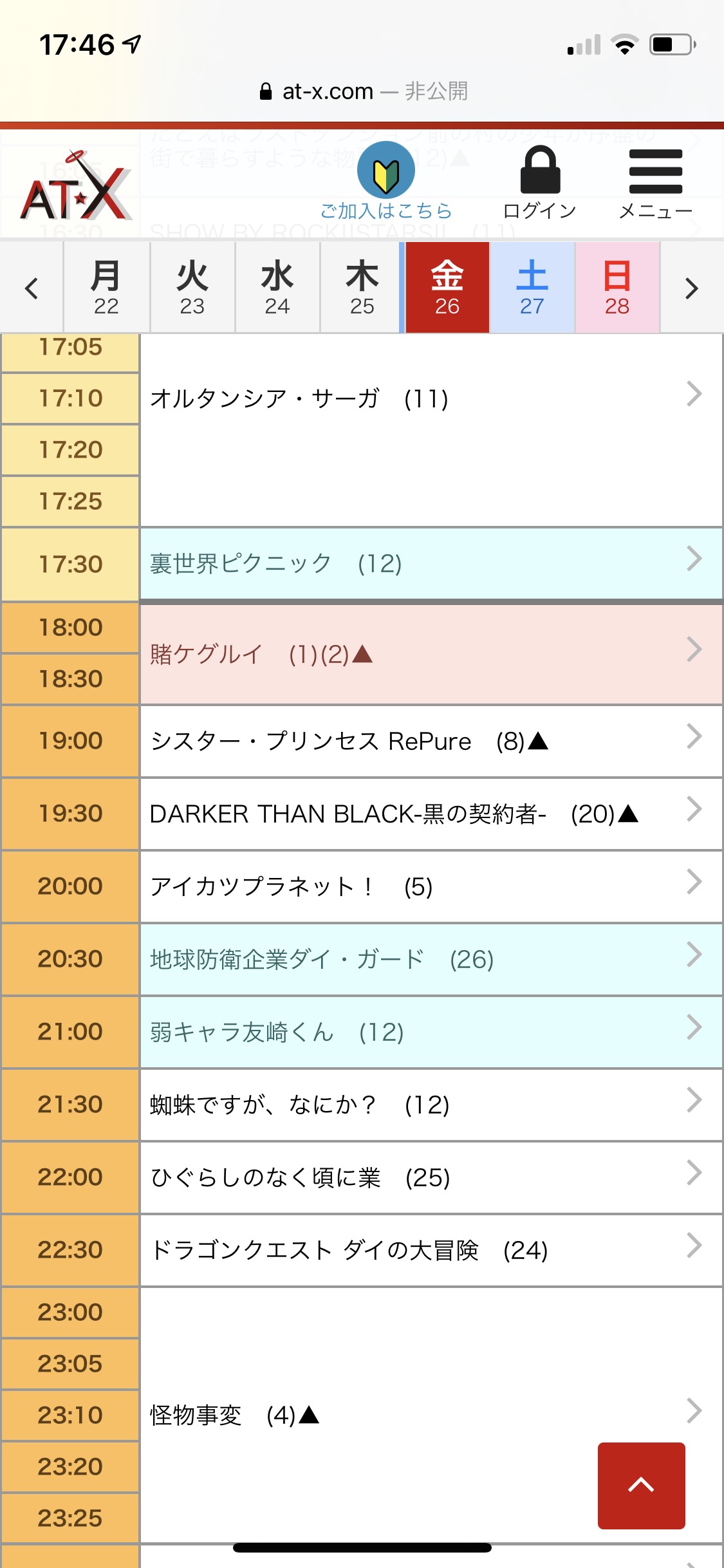Screen dimensions: 724x1568
Task: View DARKER THAN BLACK (20) details
Action: [x=431, y=814]
